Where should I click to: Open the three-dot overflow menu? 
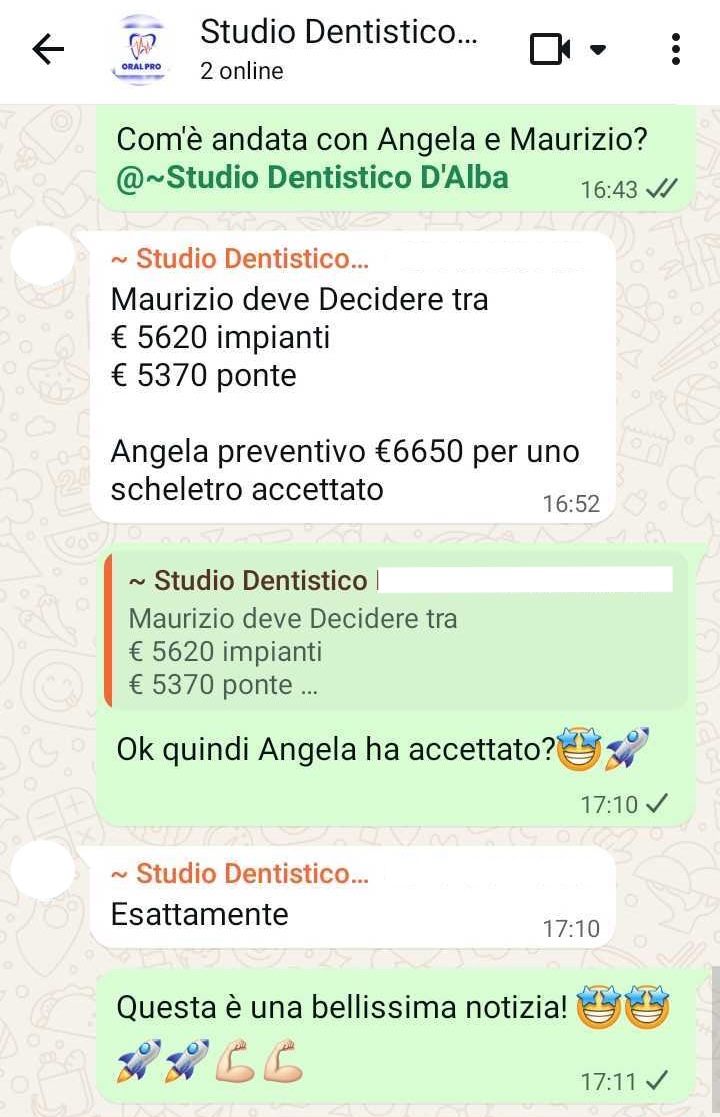pos(676,49)
